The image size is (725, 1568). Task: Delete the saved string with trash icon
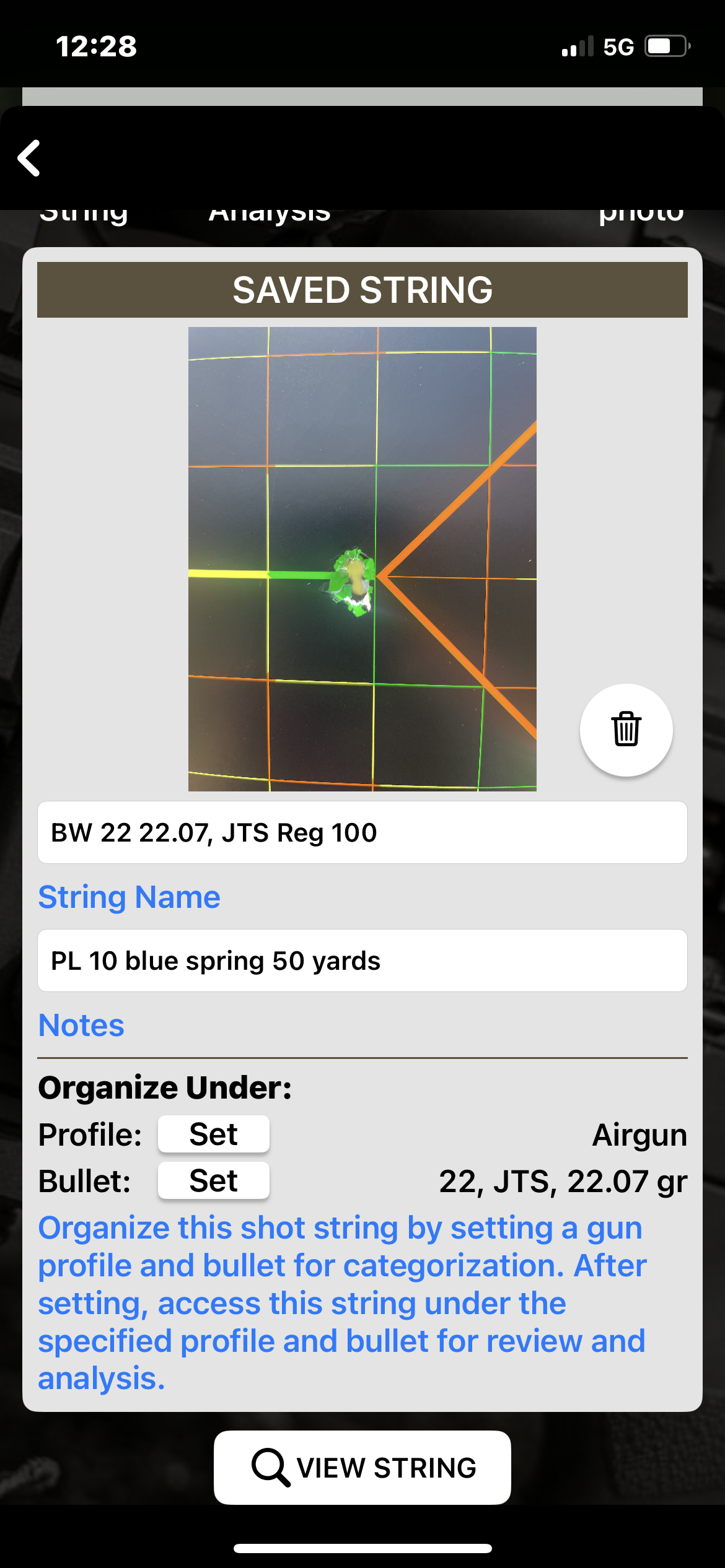coord(626,730)
